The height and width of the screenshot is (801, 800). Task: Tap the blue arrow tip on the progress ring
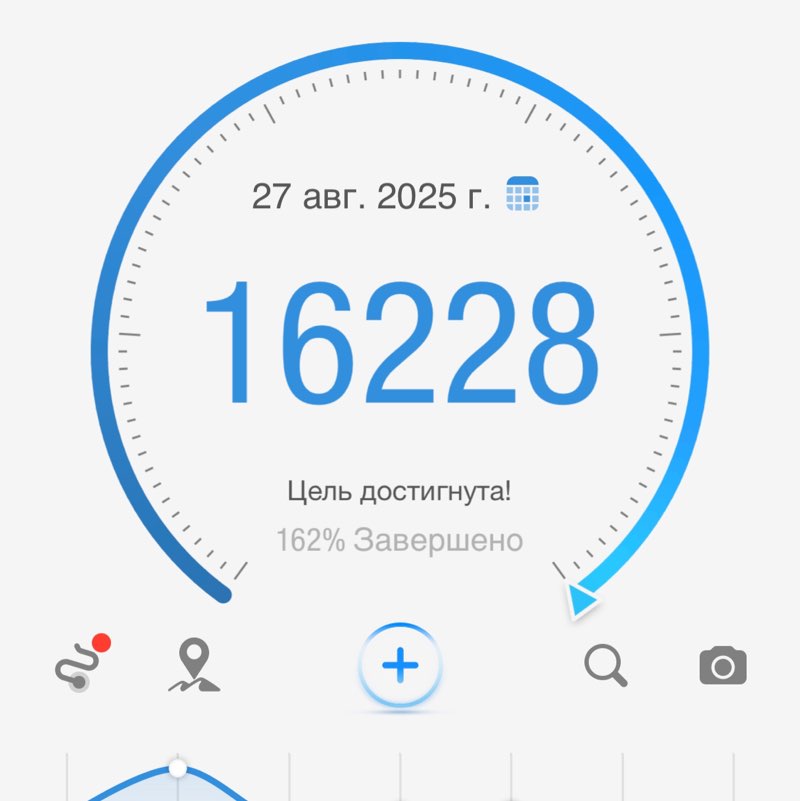(x=581, y=599)
